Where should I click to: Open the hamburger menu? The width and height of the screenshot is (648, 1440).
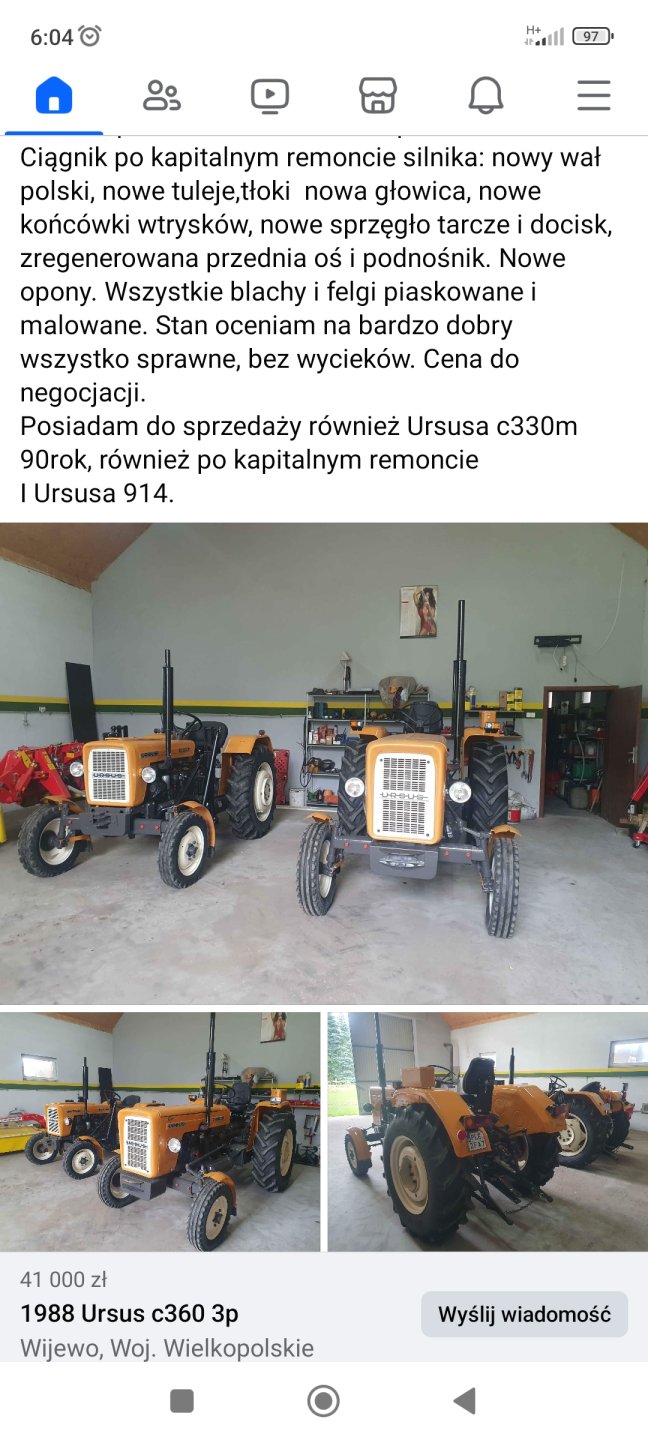tap(594, 96)
